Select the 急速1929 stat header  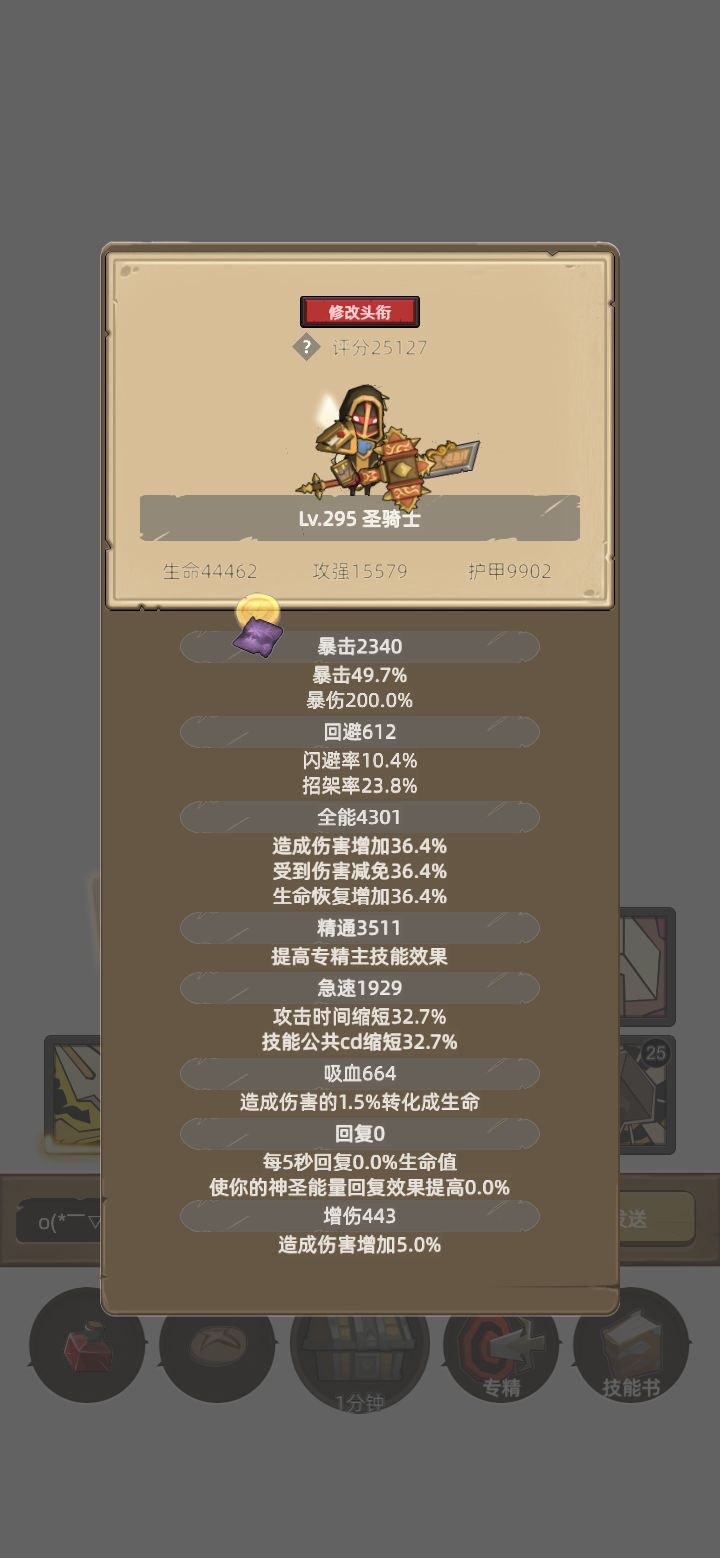coord(360,988)
